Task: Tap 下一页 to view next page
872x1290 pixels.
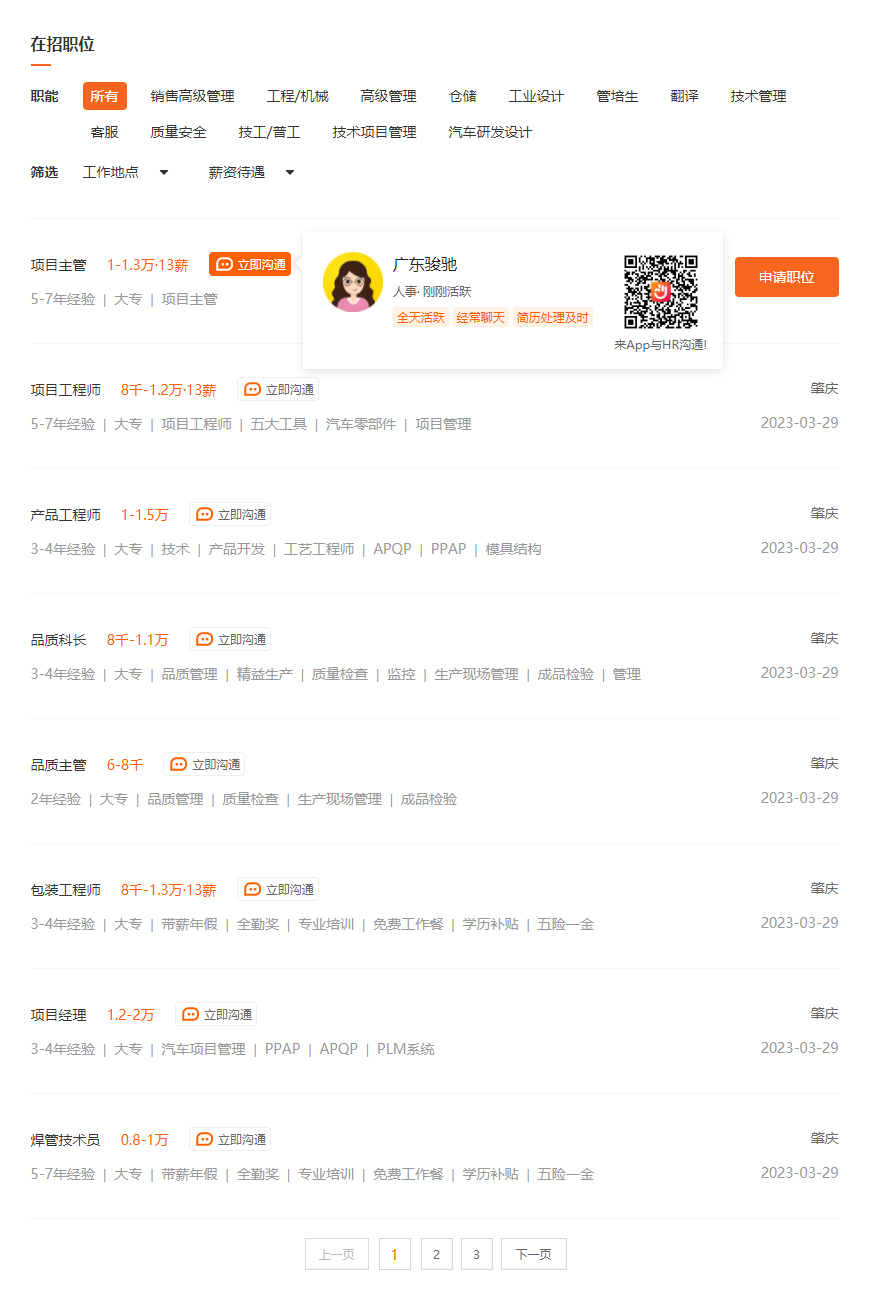Action: (533, 1254)
